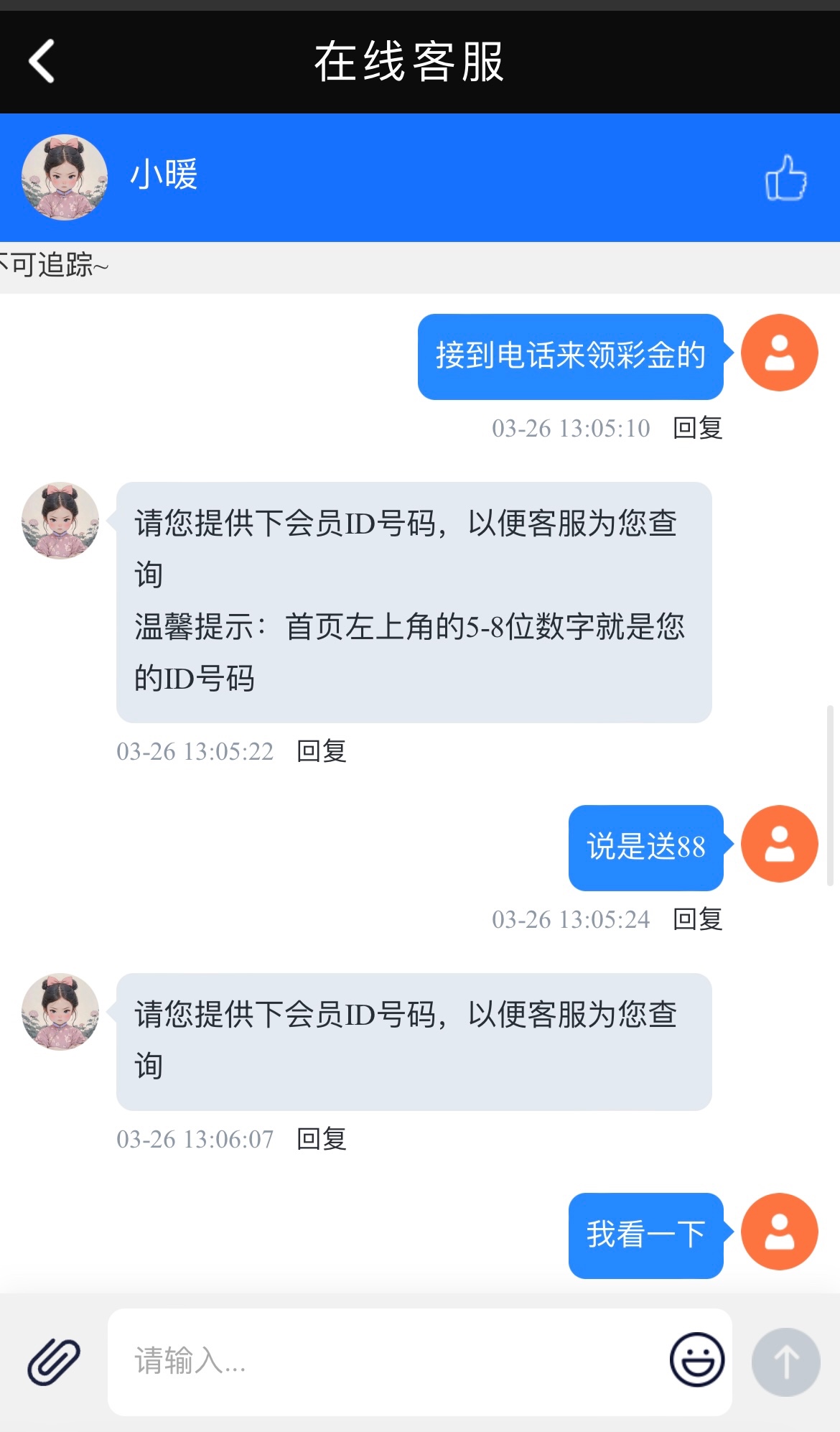Give agent 小暖 a thumbs up
Screen dimensions: 840x1432
pyautogui.click(x=785, y=177)
